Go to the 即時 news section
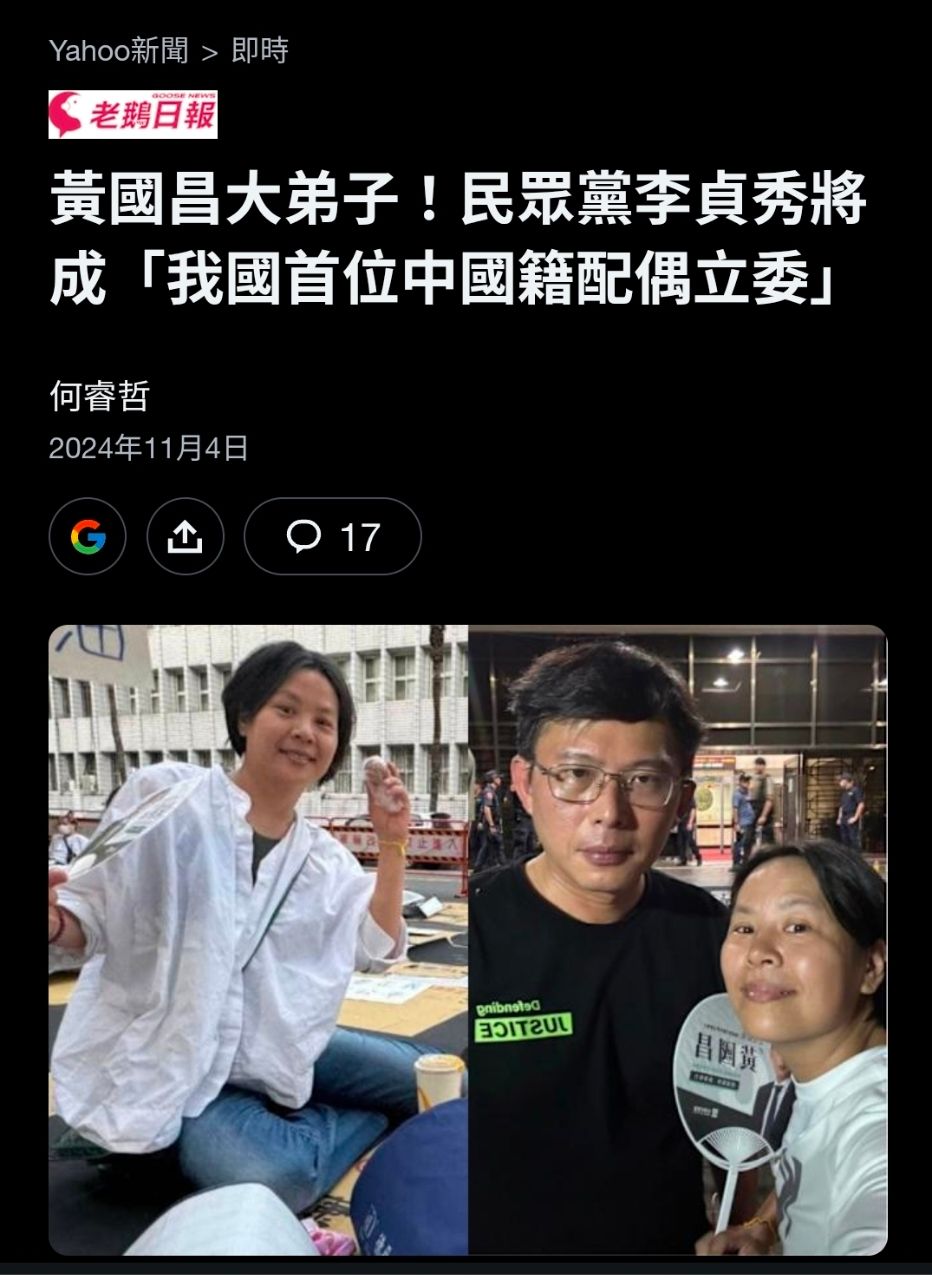The width and height of the screenshot is (932, 1280). coord(260,52)
